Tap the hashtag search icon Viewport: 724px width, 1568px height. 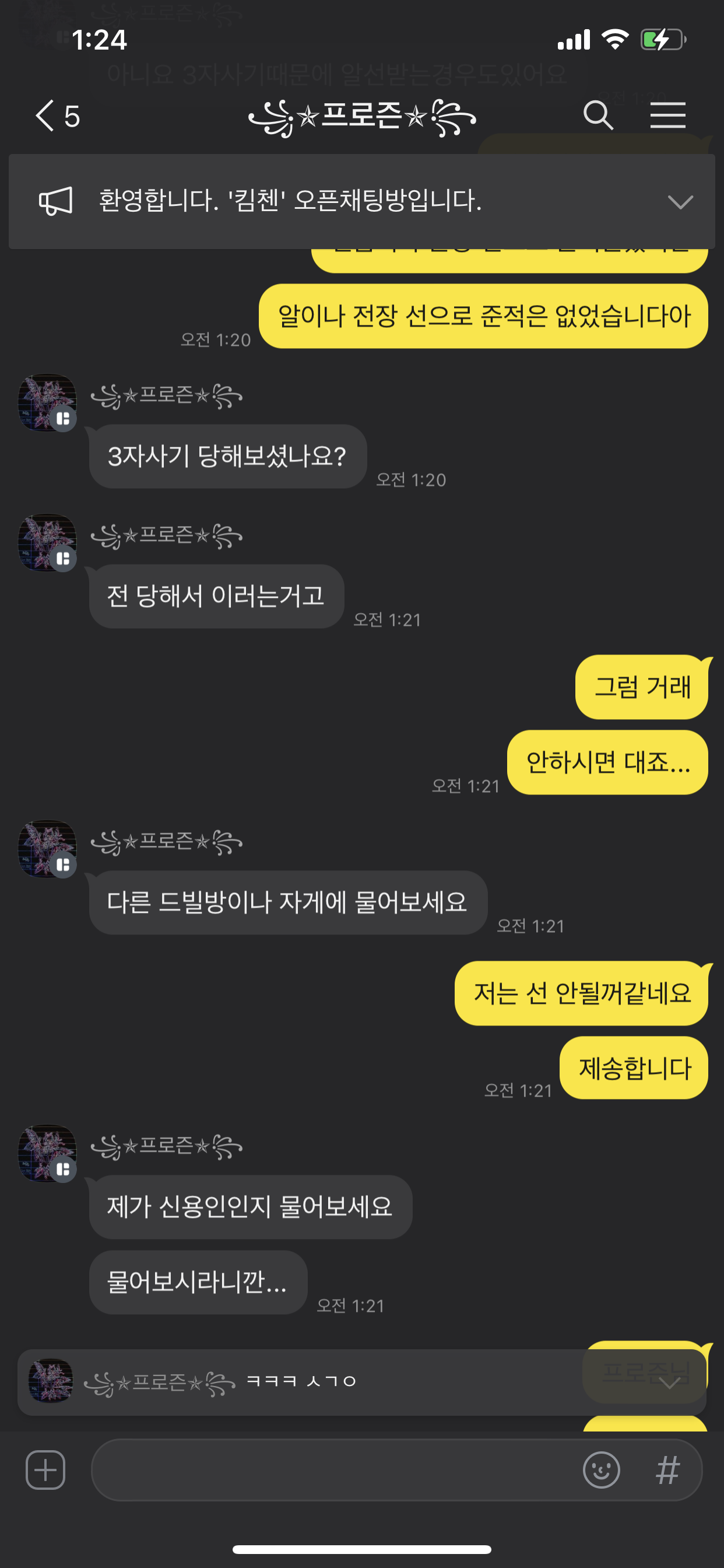[x=667, y=1470]
